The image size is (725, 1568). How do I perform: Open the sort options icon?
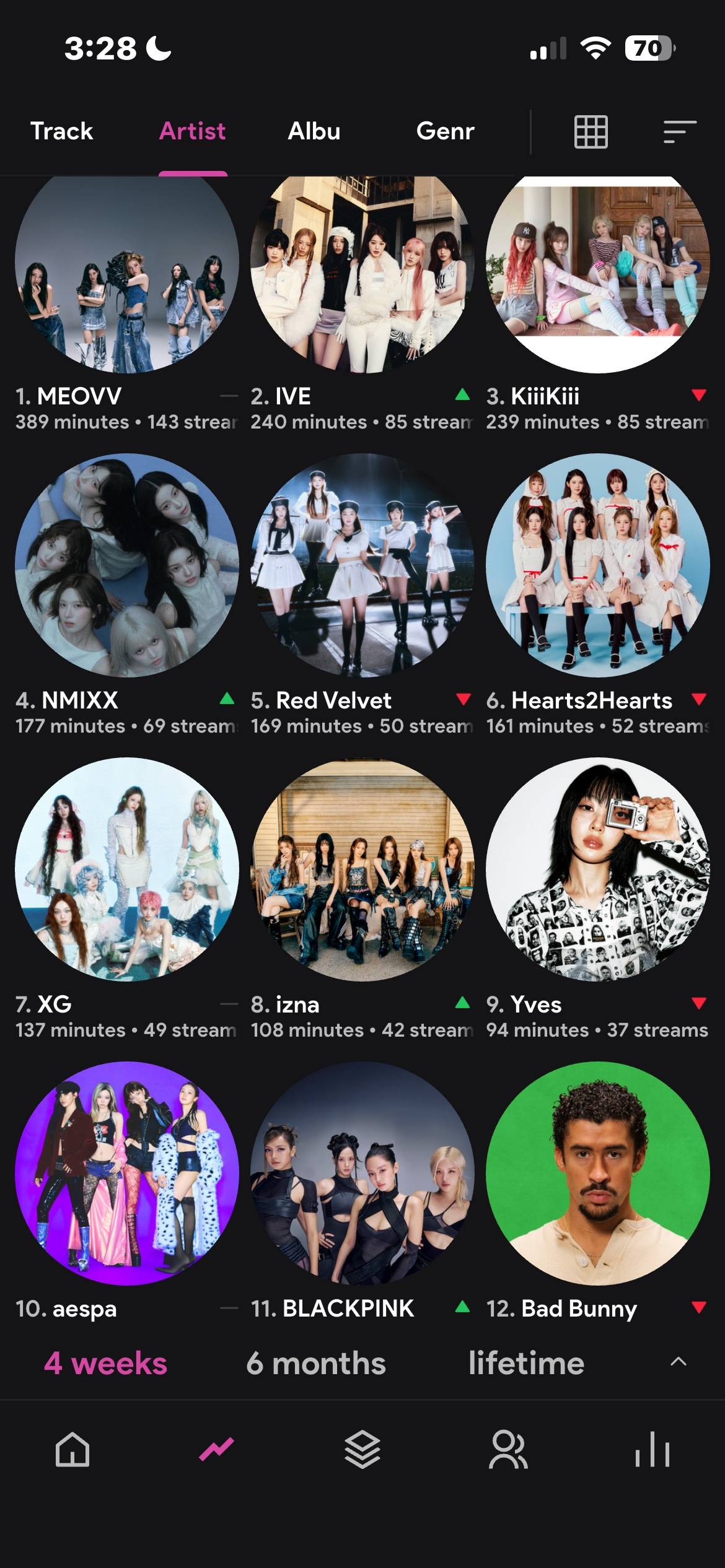pos(680,132)
